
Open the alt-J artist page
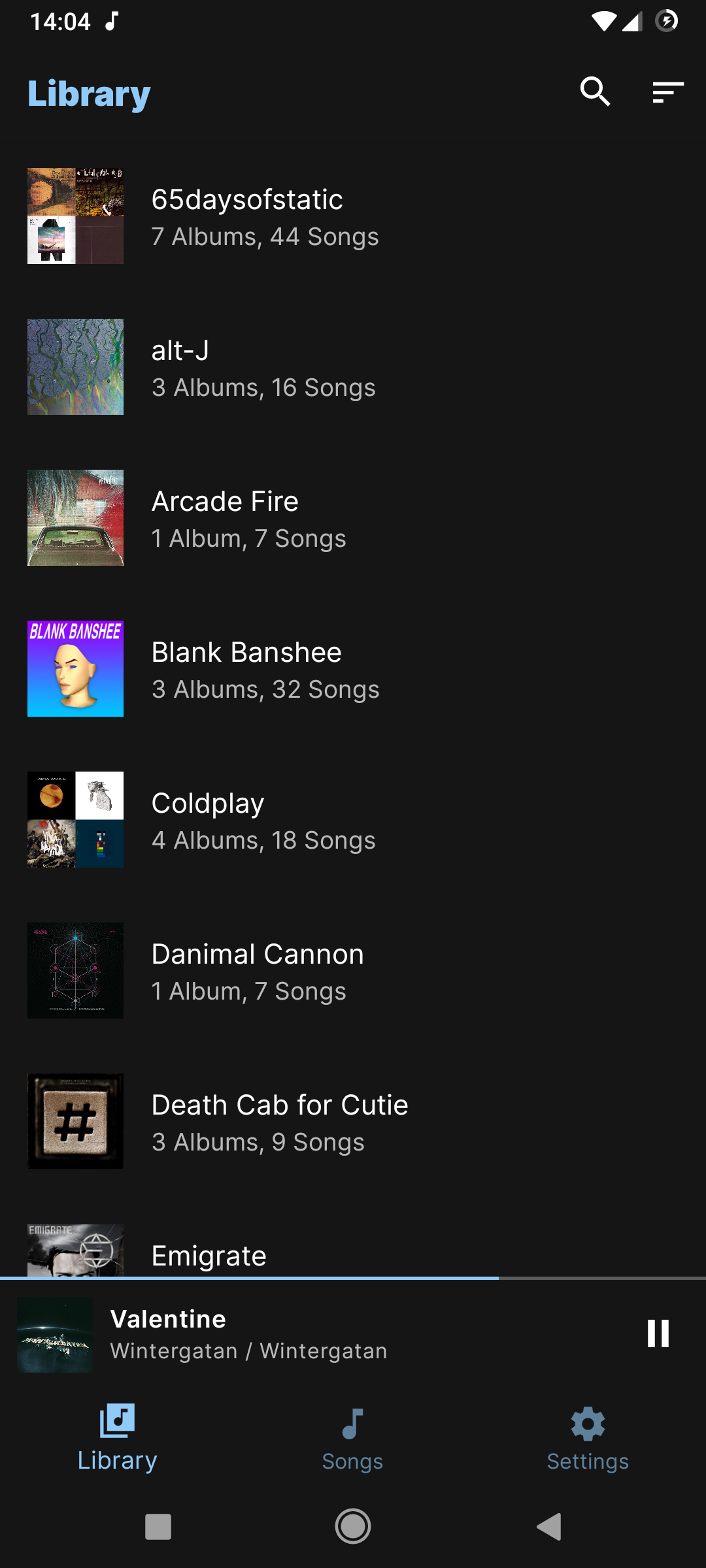pos(353,367)
